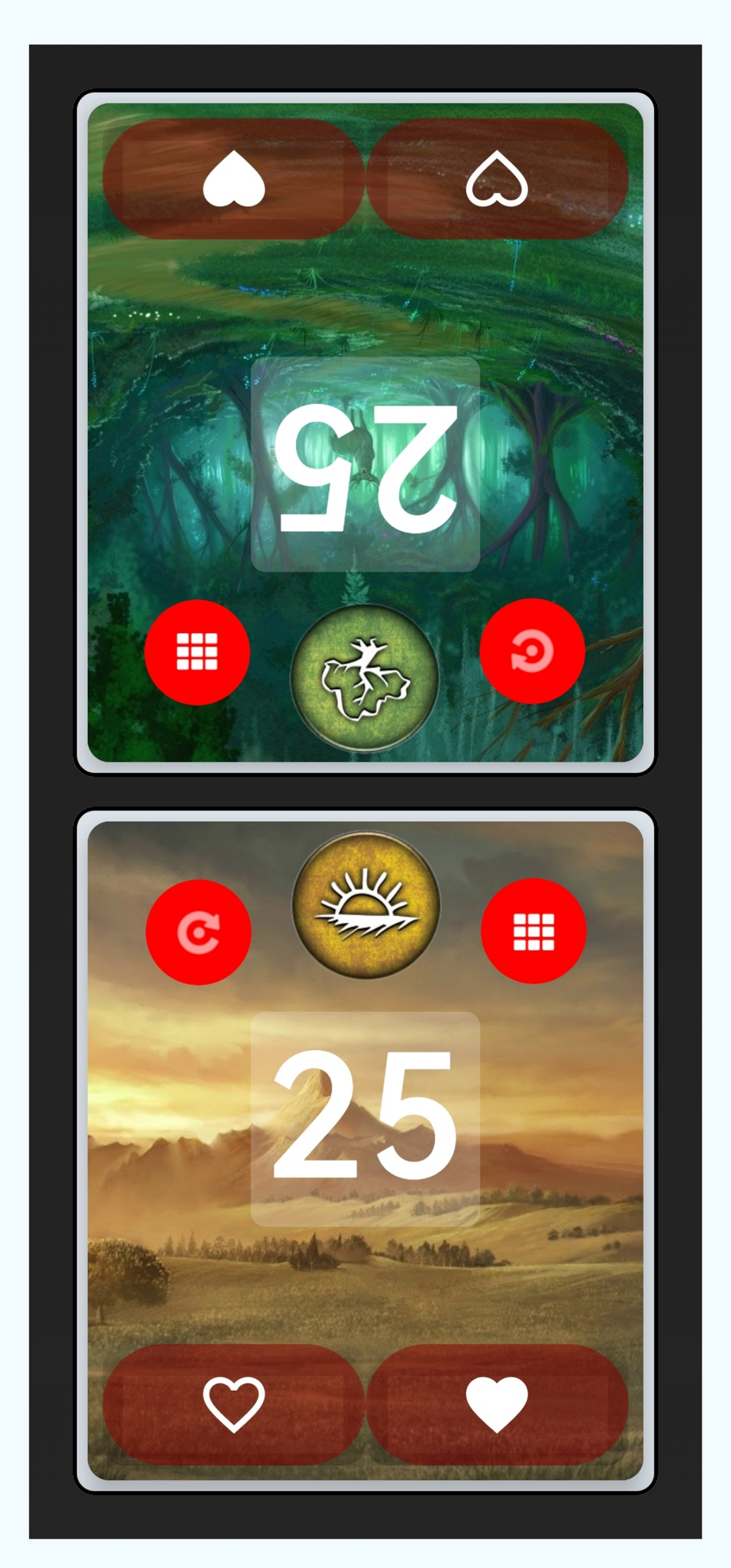Screen dimensions: 731x1568
Task: Tap the yellow sun mana symbol
Action: (x=366, y=906)
